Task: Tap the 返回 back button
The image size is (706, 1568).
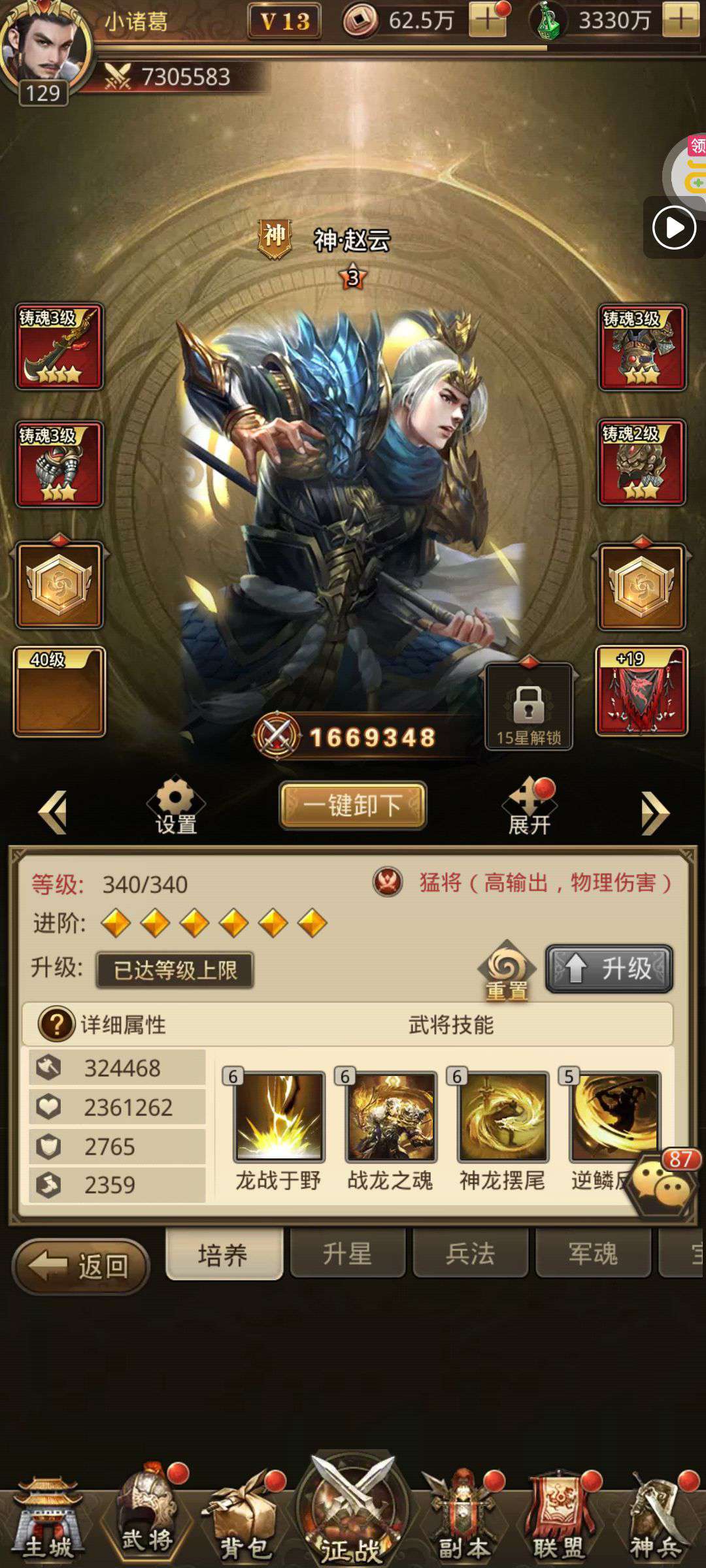Action: [x=81, y=1267]
